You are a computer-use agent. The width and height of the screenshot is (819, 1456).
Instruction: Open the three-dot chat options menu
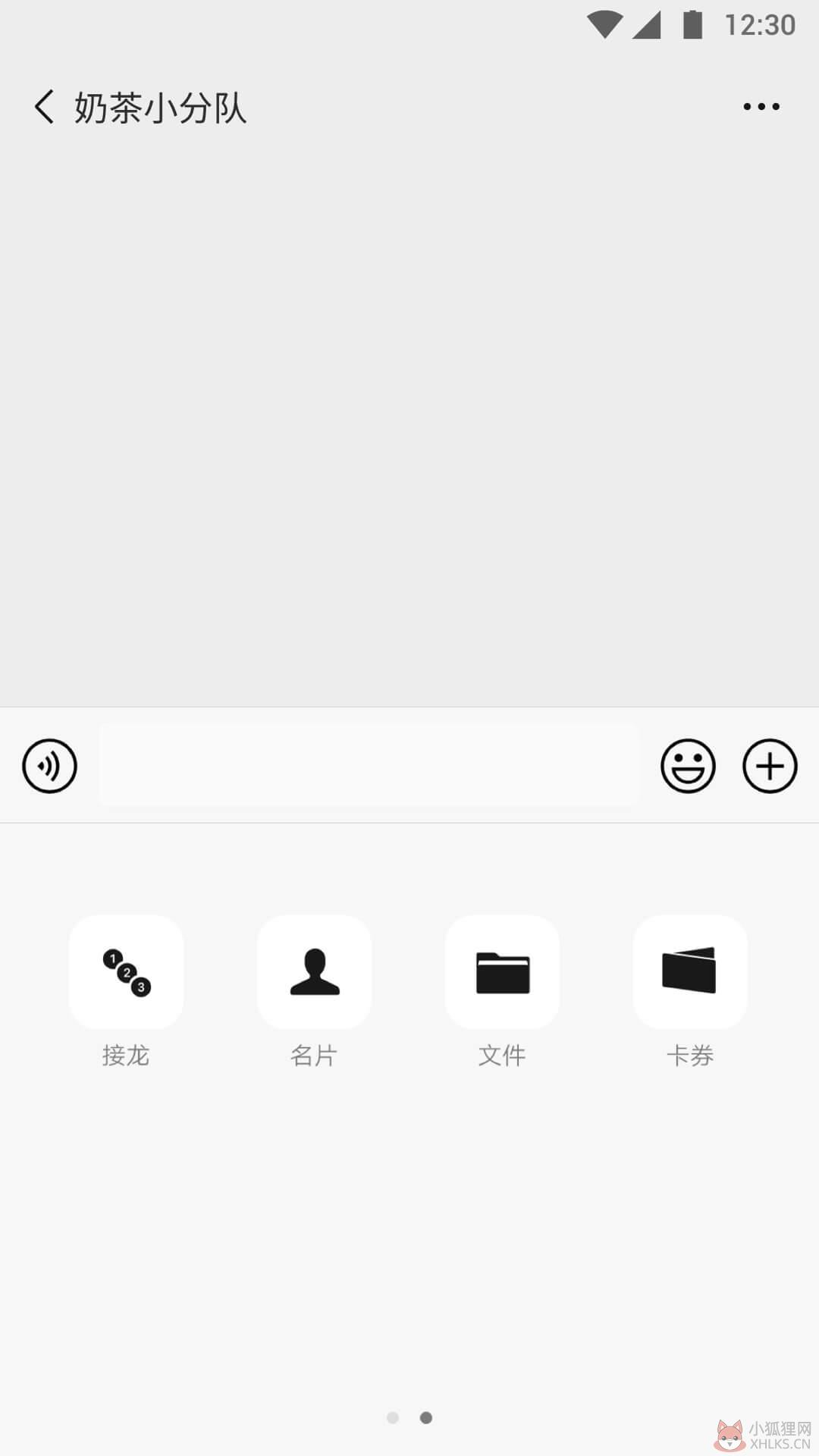pos(761,107)
